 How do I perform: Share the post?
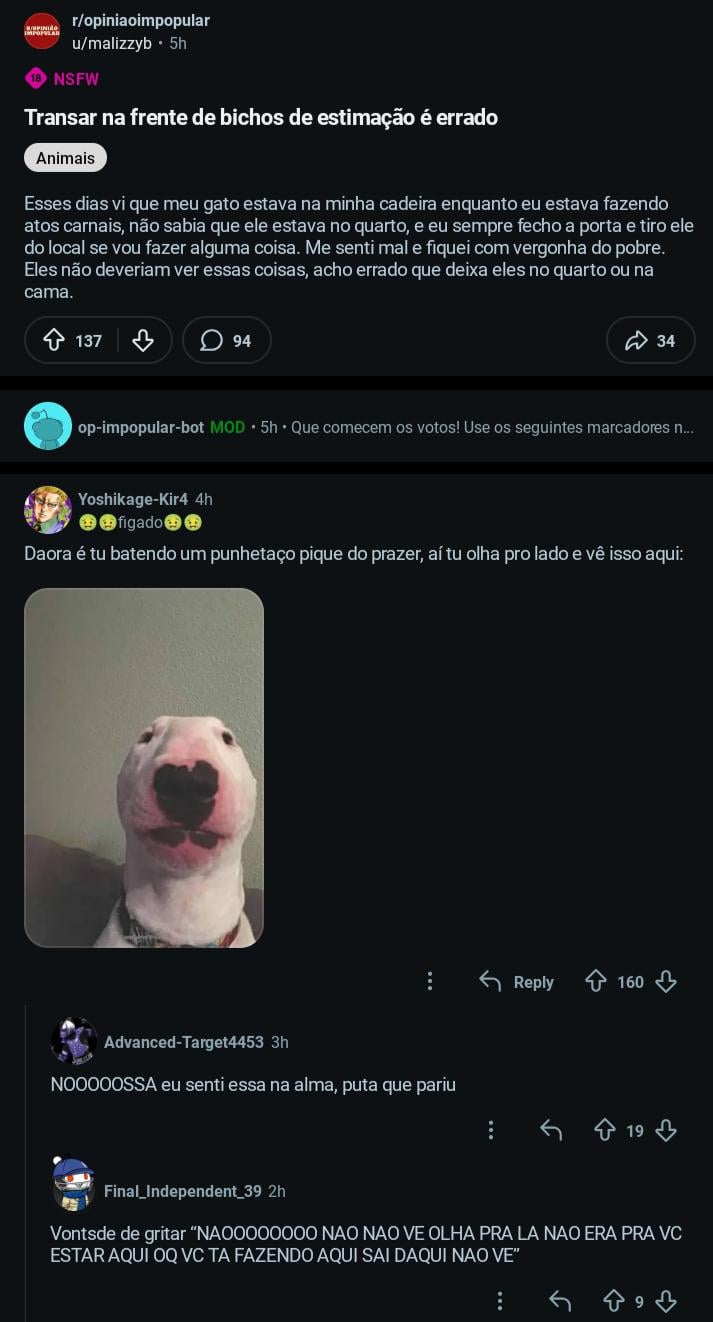click(650, 341)
